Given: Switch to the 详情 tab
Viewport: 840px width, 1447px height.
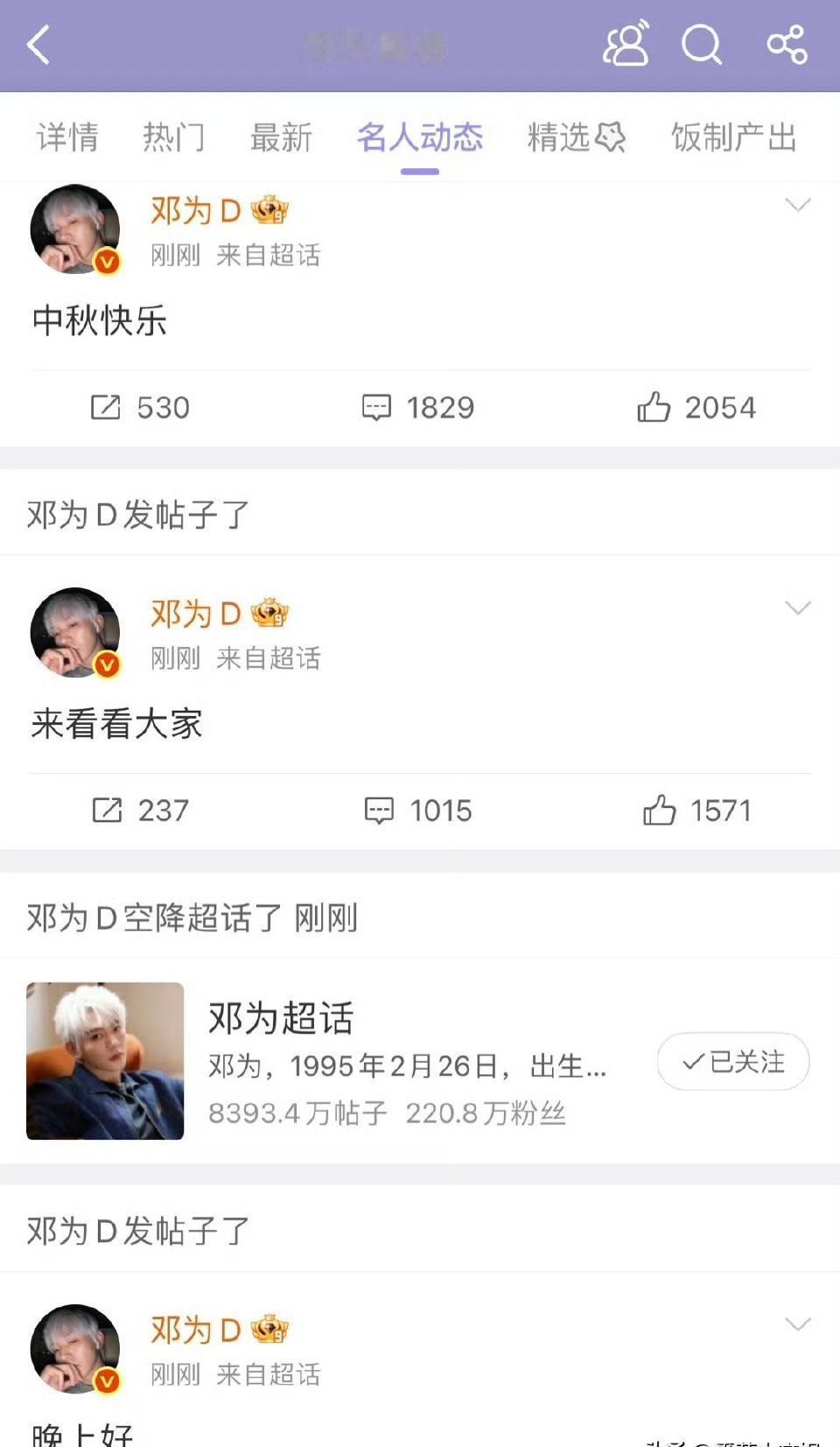Looking at the screenshot, I should tap(67, 137).
